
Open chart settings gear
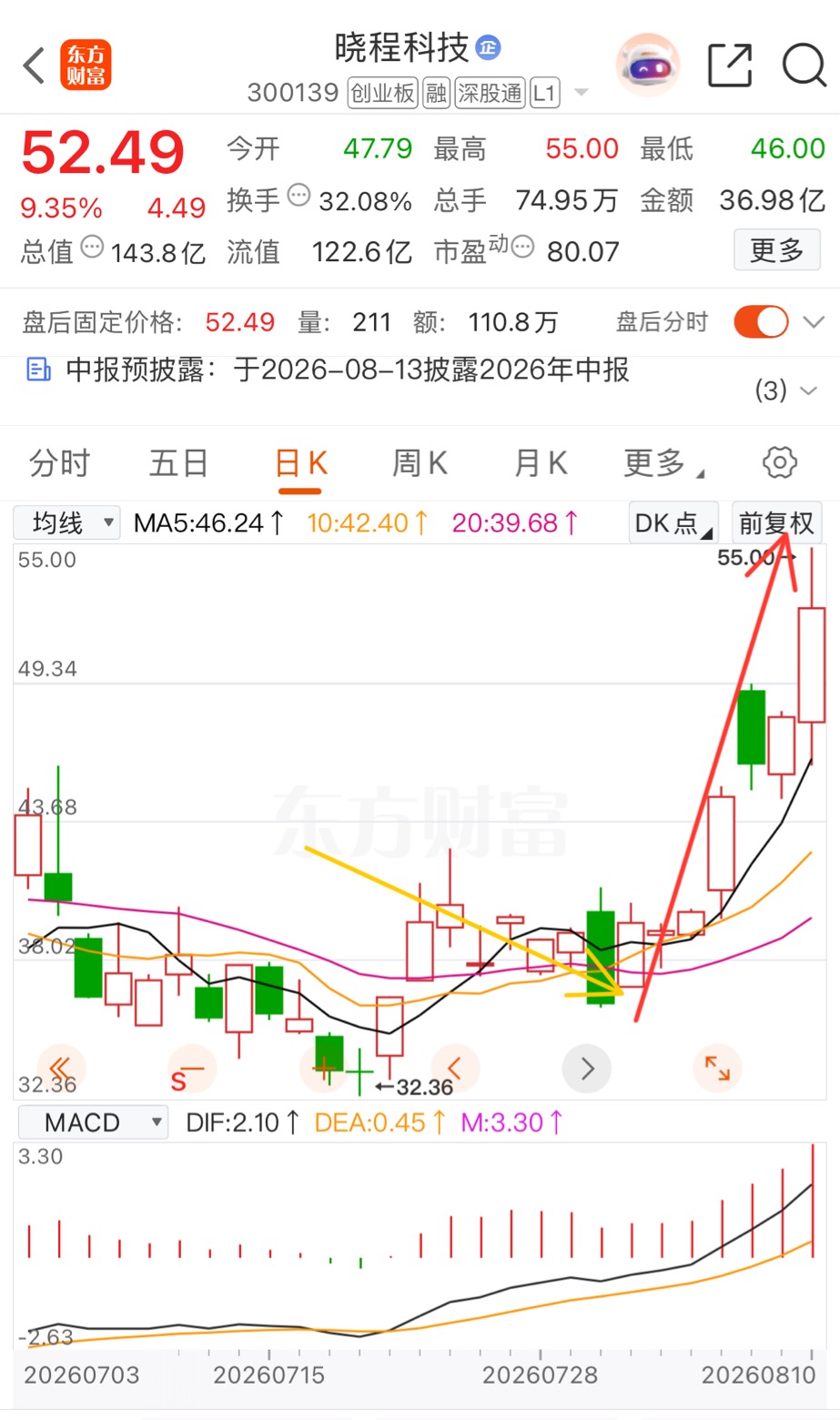[780, 462]
